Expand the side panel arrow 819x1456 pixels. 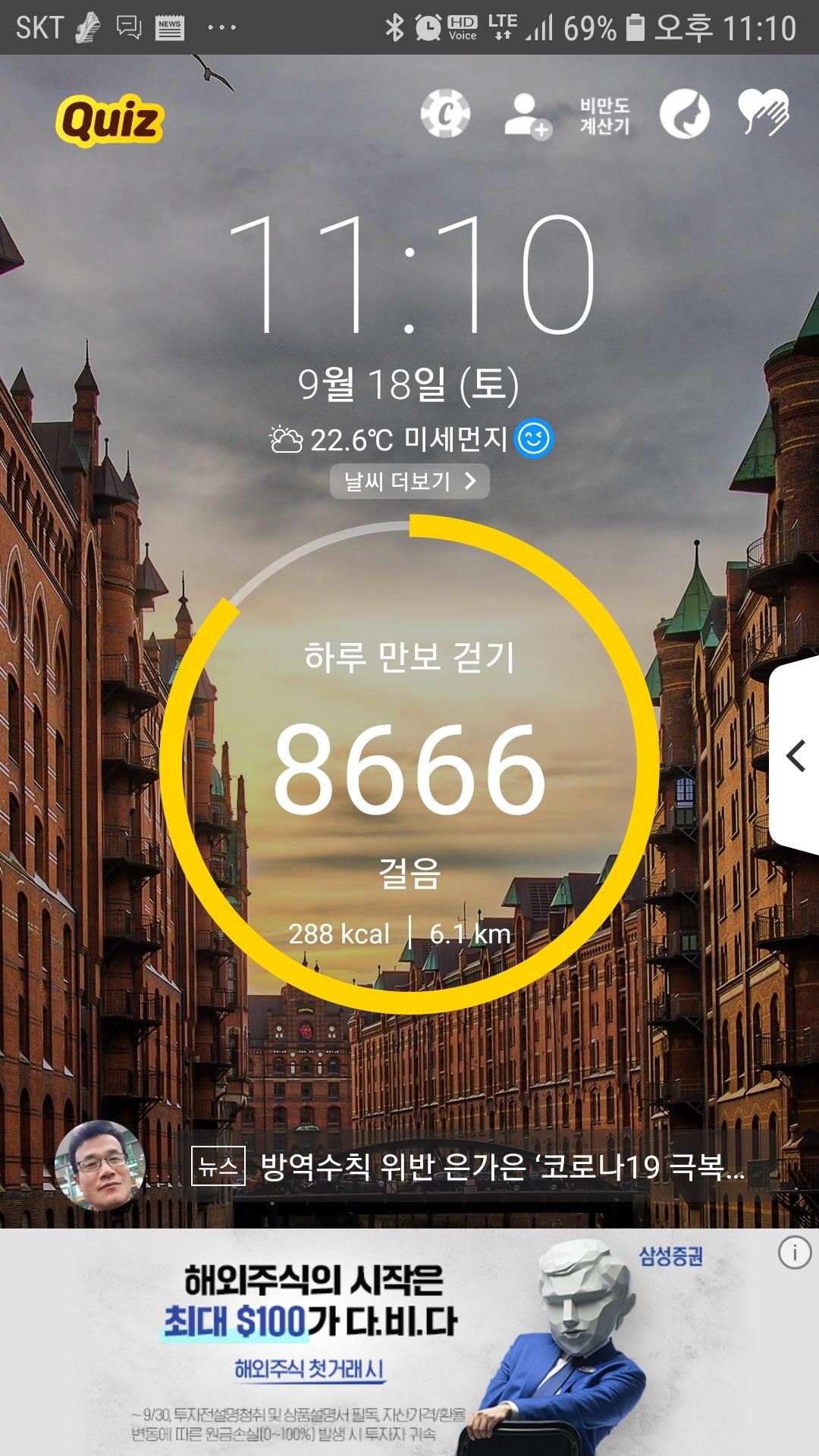[x=795, y=756]
